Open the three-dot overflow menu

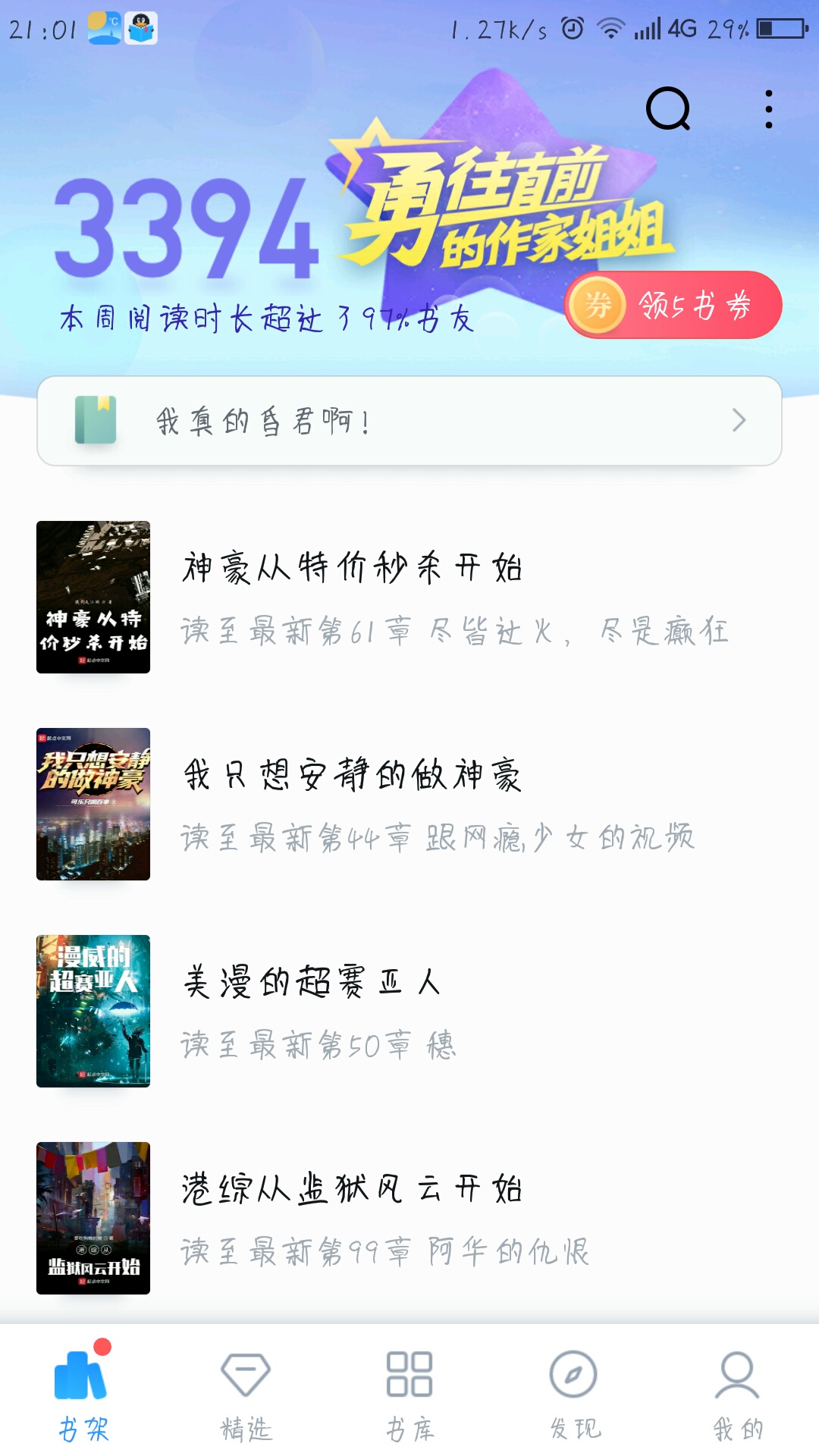click(x=768, y=110)
